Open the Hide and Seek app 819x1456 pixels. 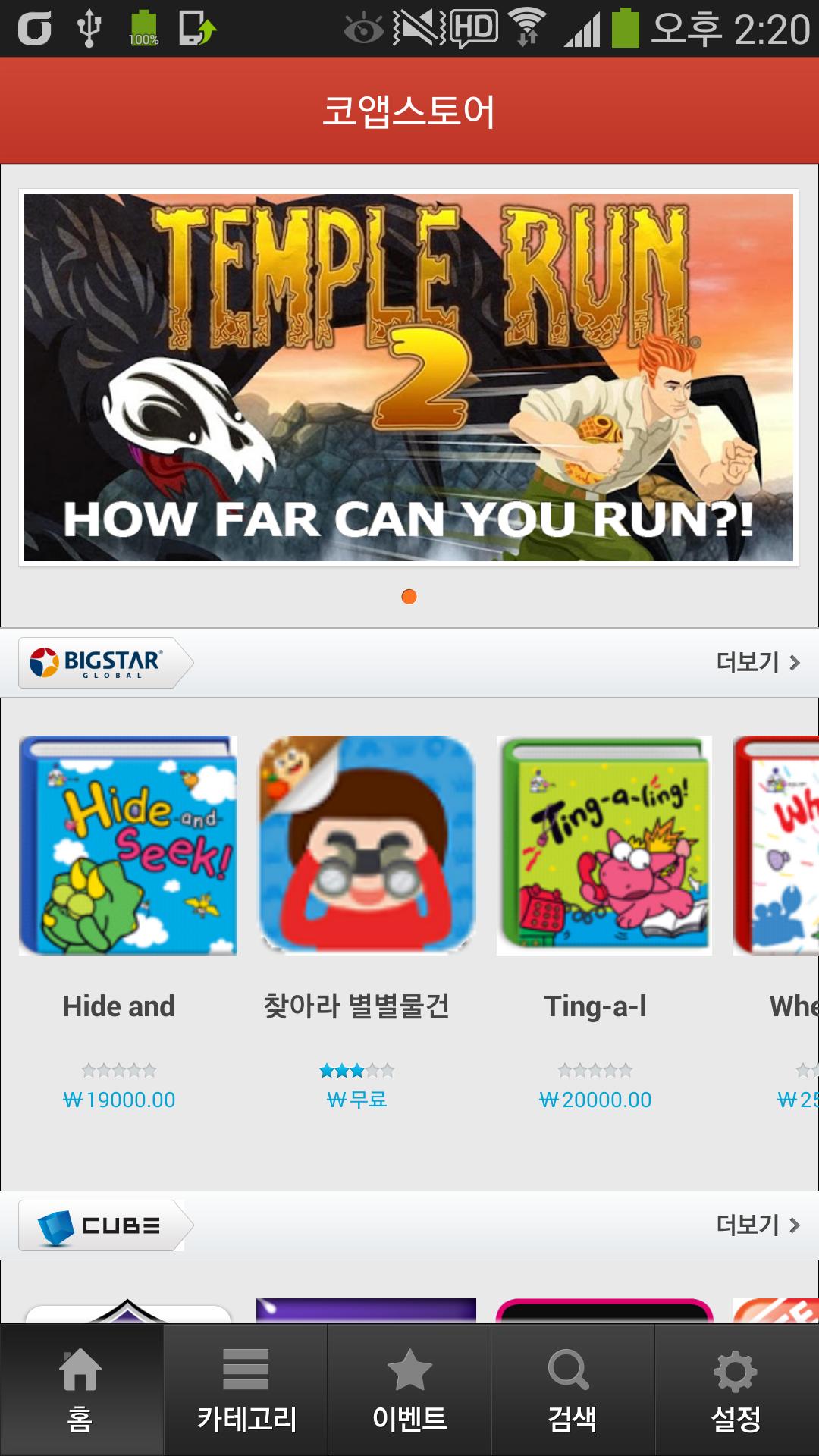point(127,845)
